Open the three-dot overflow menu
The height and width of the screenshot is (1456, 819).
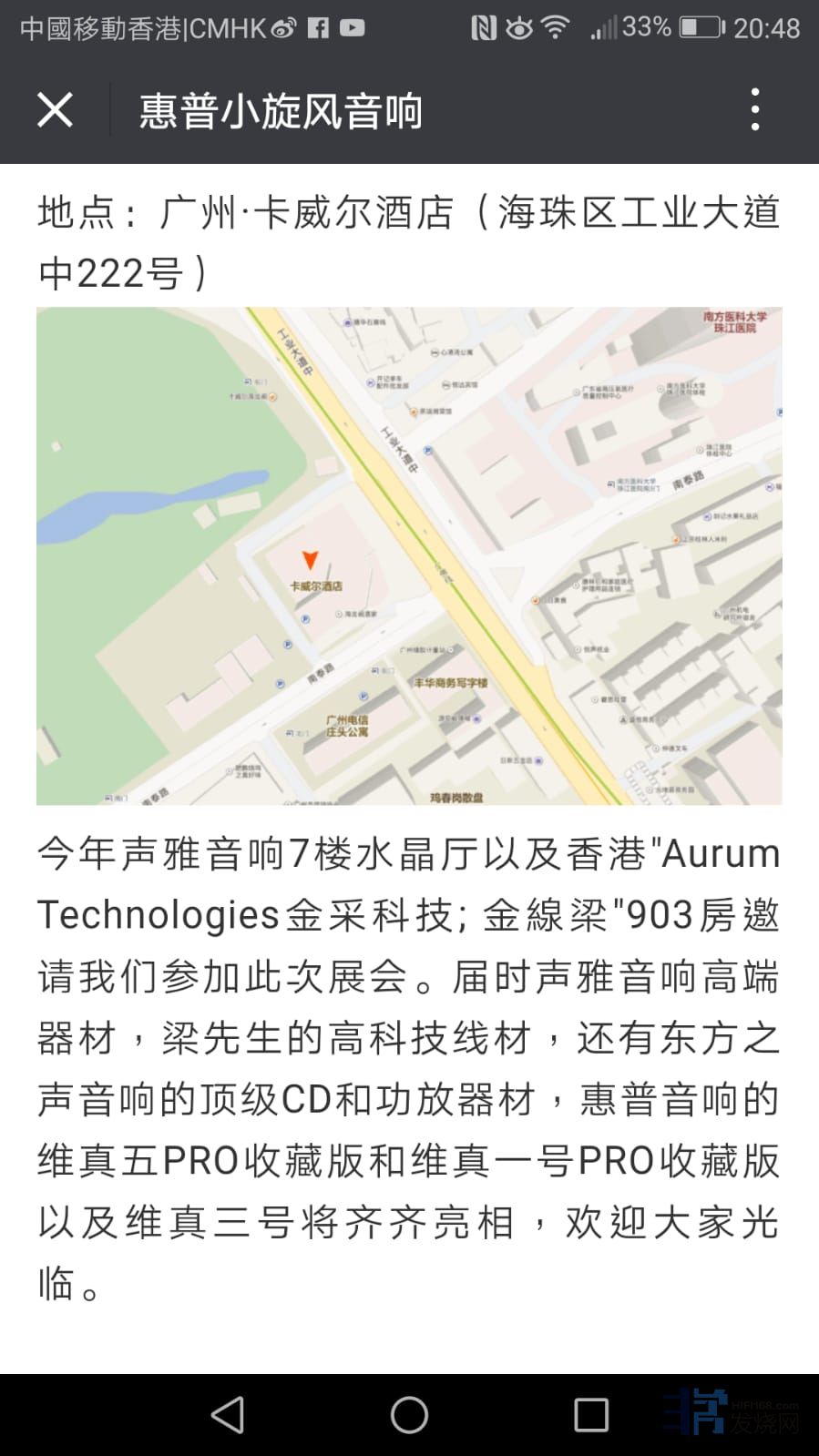(754, 111)
